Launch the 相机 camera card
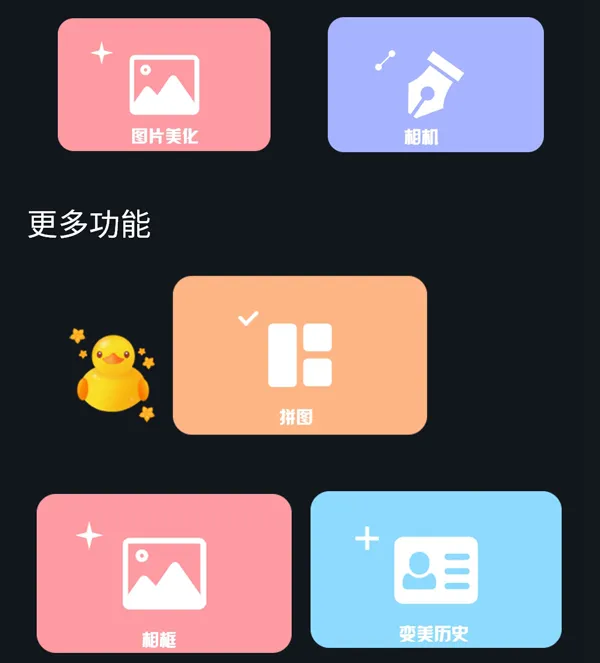The width and height of the screenshot is (600, 663). tap(435, 85)
